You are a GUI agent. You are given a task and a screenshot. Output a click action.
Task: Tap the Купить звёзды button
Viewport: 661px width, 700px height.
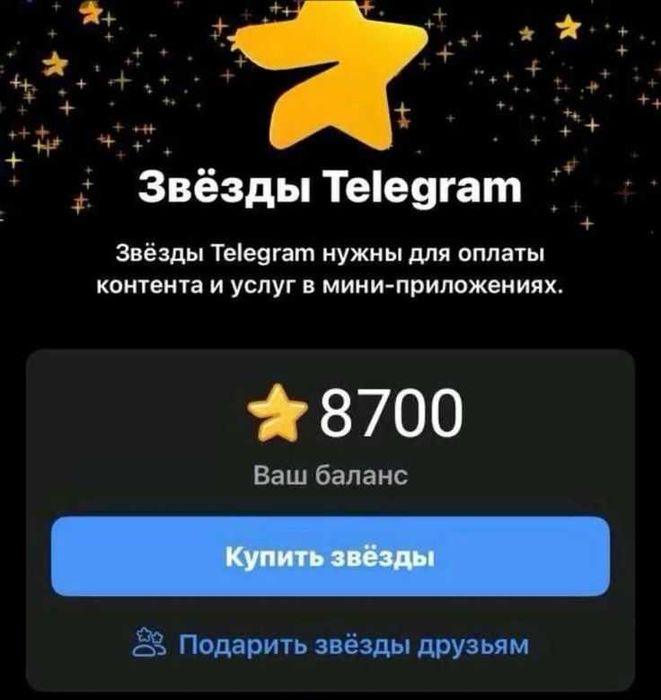(x=330, y=557)
